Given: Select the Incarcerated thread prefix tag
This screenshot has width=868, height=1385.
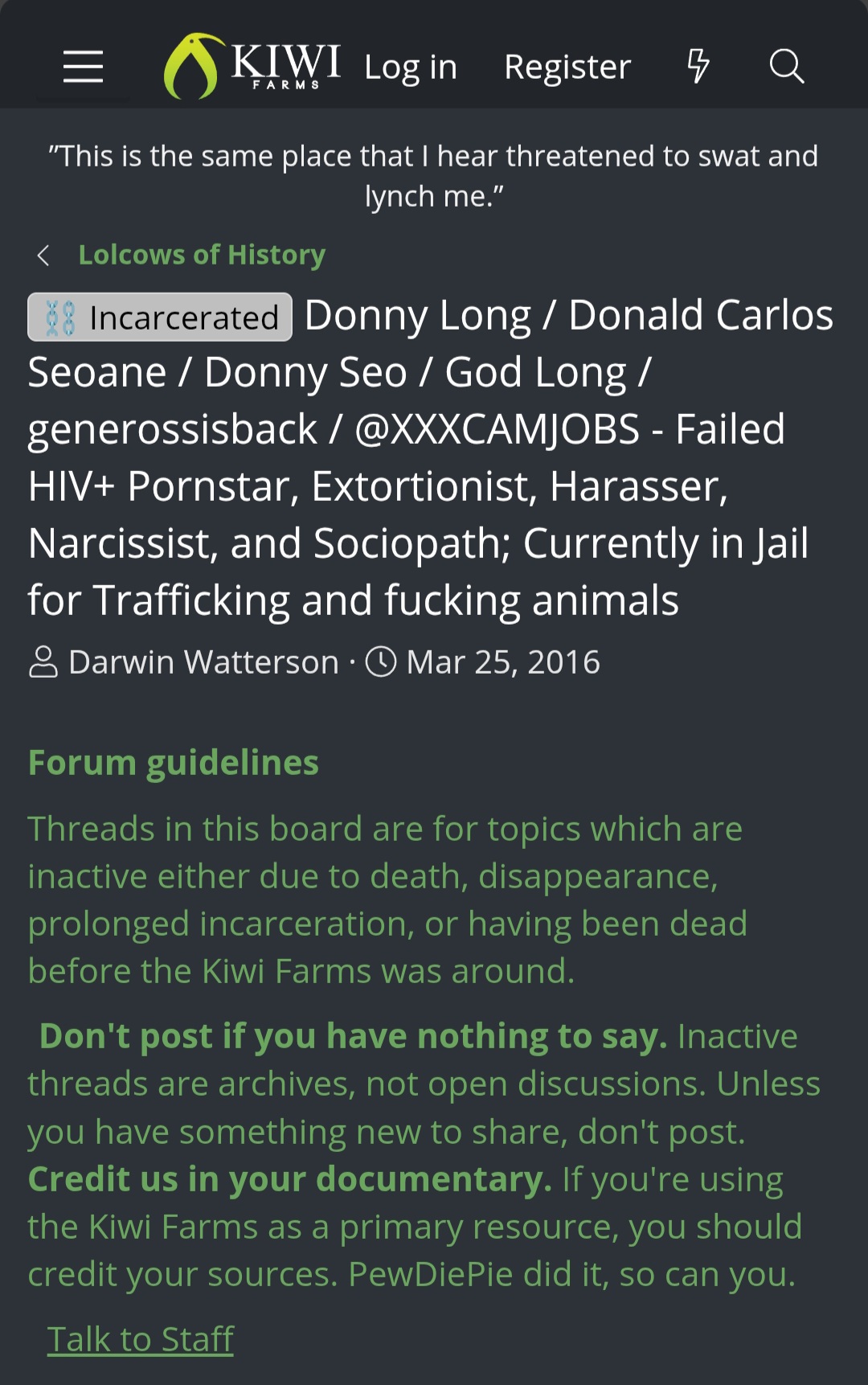Looking at the screenshot, I should click(160, 318).
